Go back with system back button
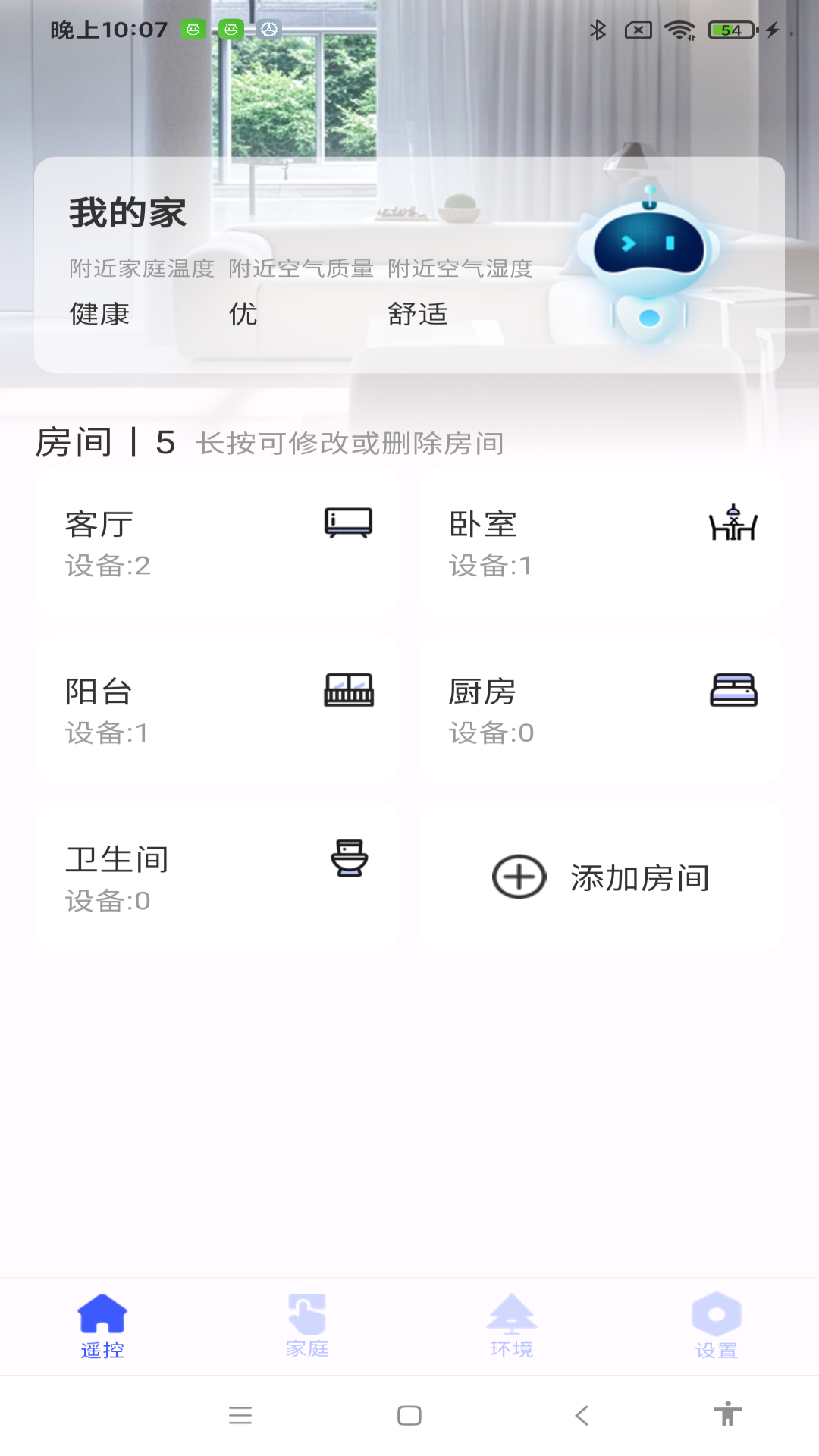 (582, 1415)
